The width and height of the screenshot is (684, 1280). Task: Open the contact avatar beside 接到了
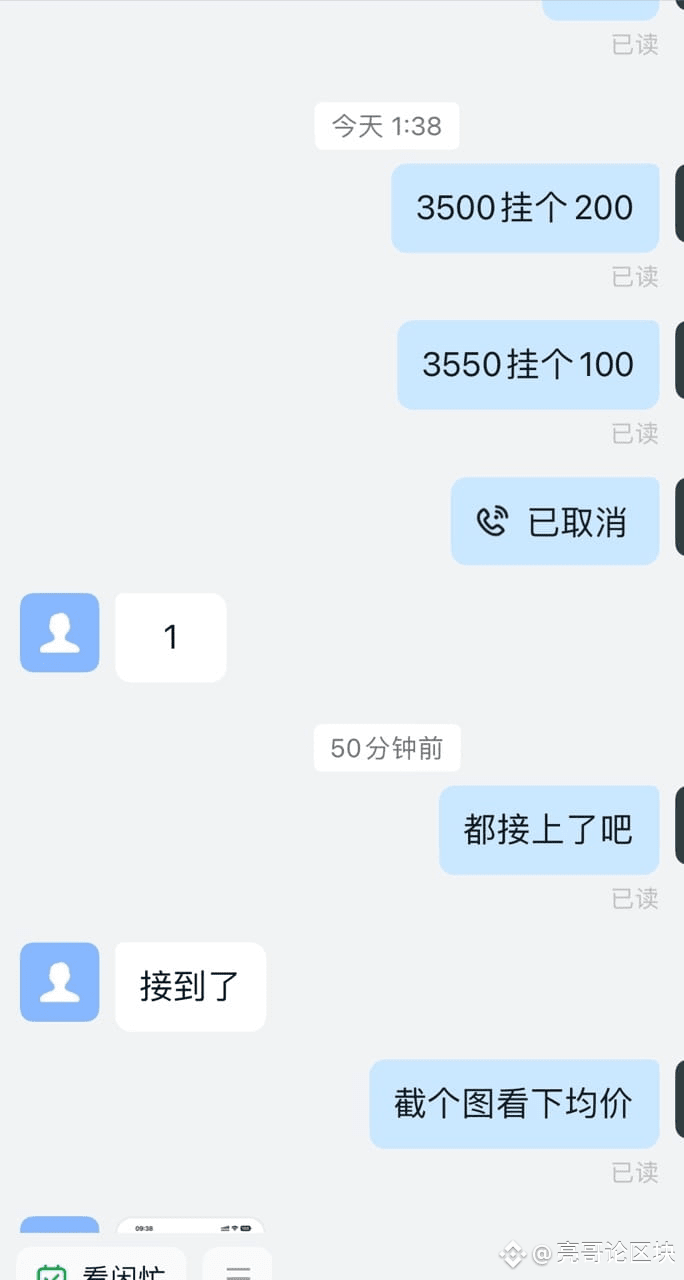[60, 982]
